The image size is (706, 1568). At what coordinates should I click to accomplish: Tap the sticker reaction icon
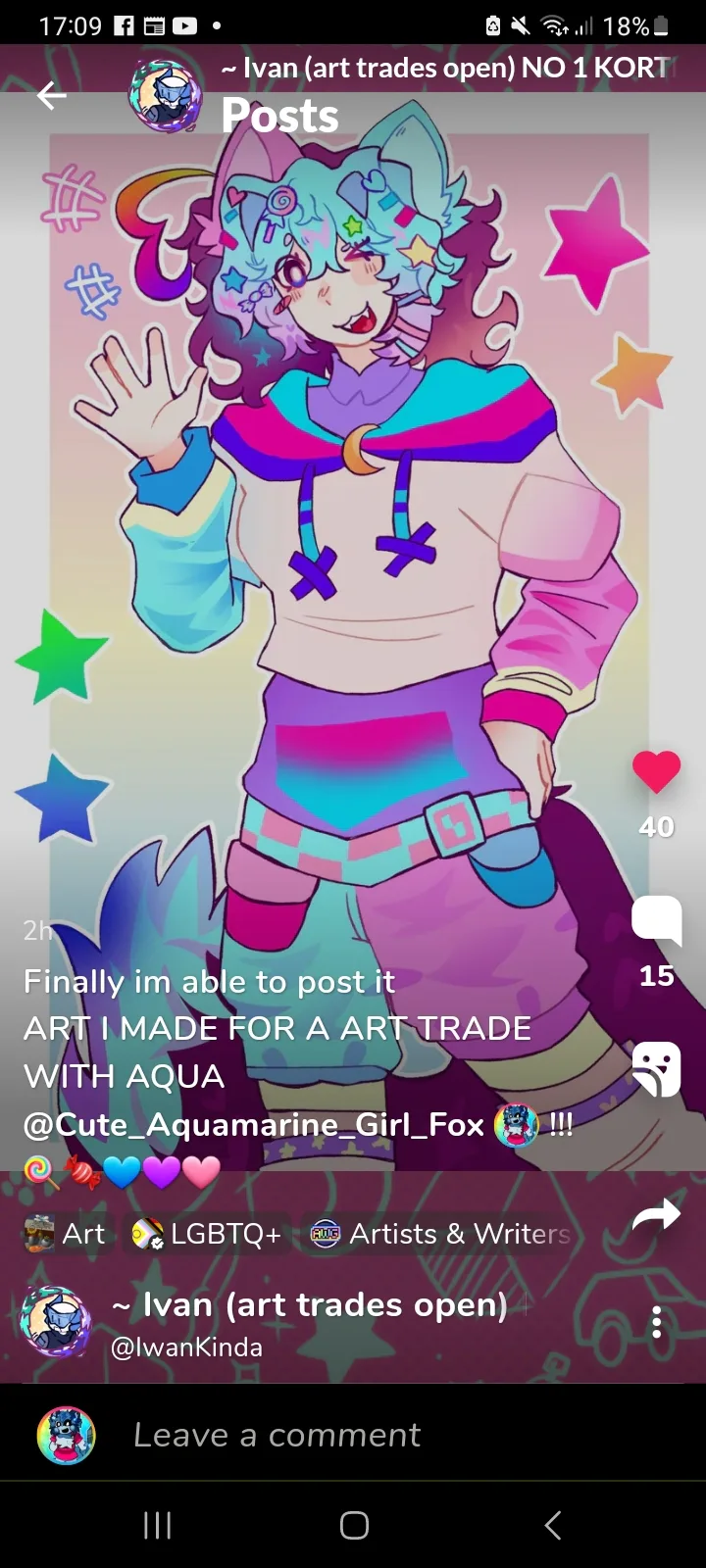[656, 1067]
